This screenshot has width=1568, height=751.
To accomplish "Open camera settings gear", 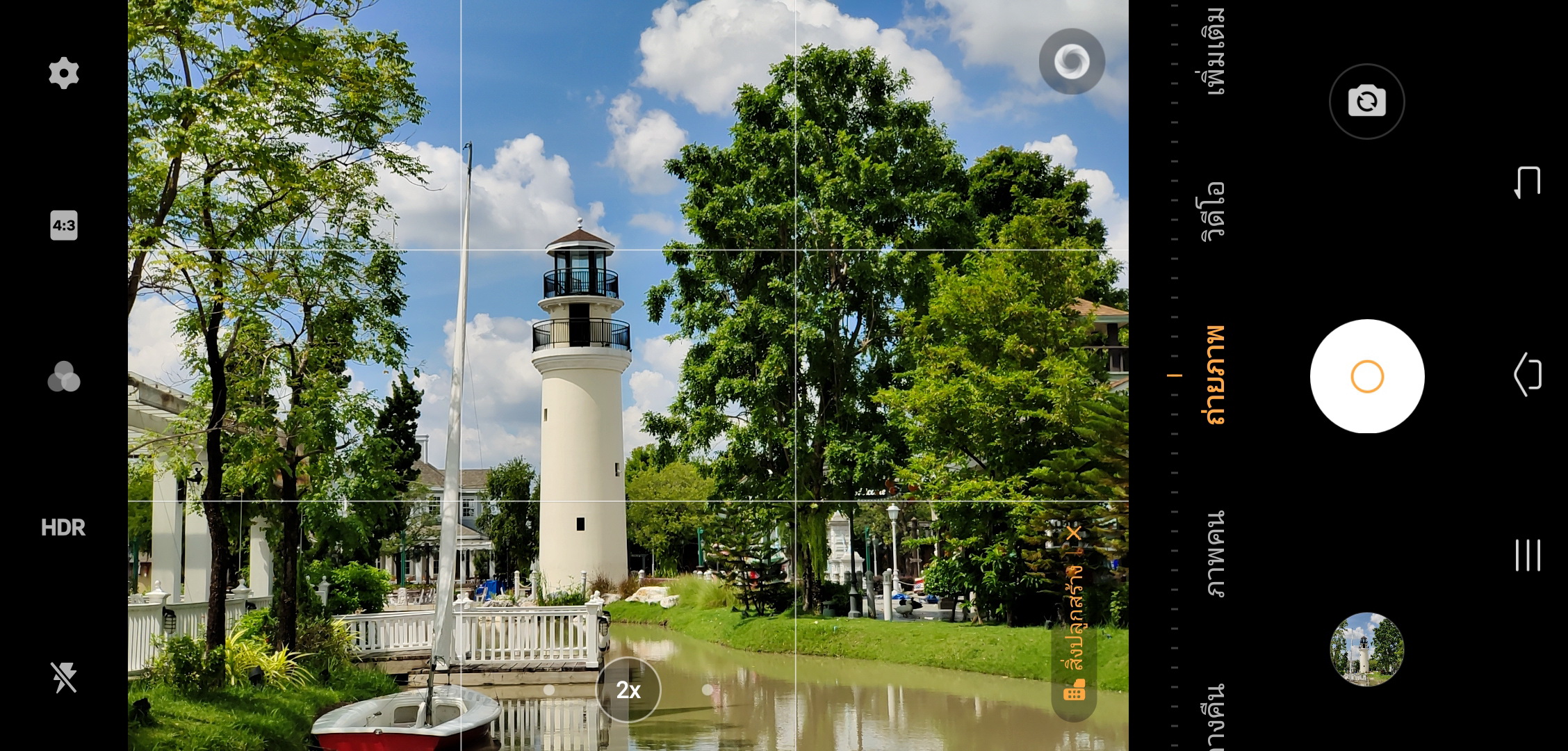I will click(64, 73).
